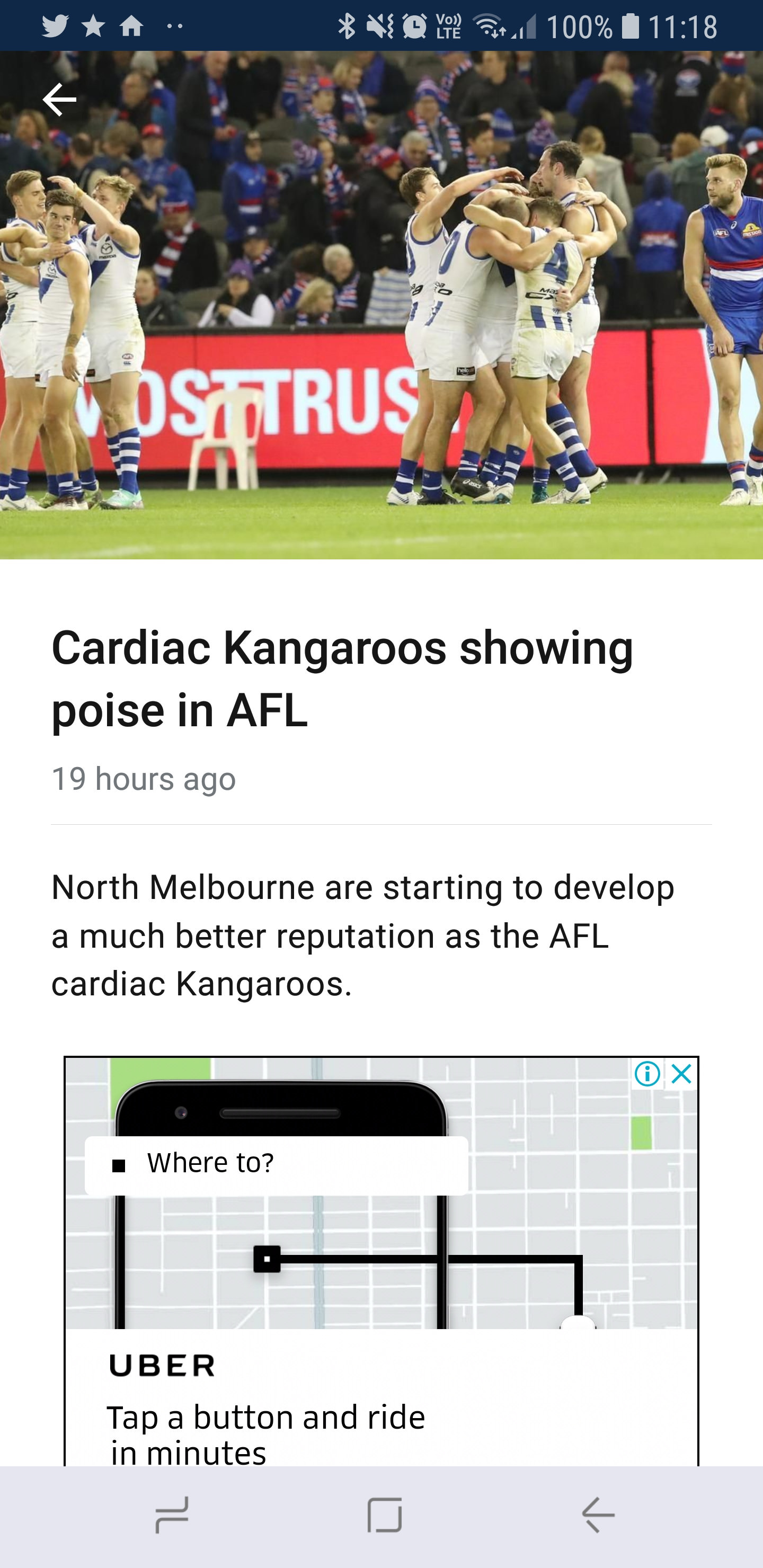Open the ad info icon
Image resolution: width=763 pixels, height=1568 pixels.
[646, 1074]
